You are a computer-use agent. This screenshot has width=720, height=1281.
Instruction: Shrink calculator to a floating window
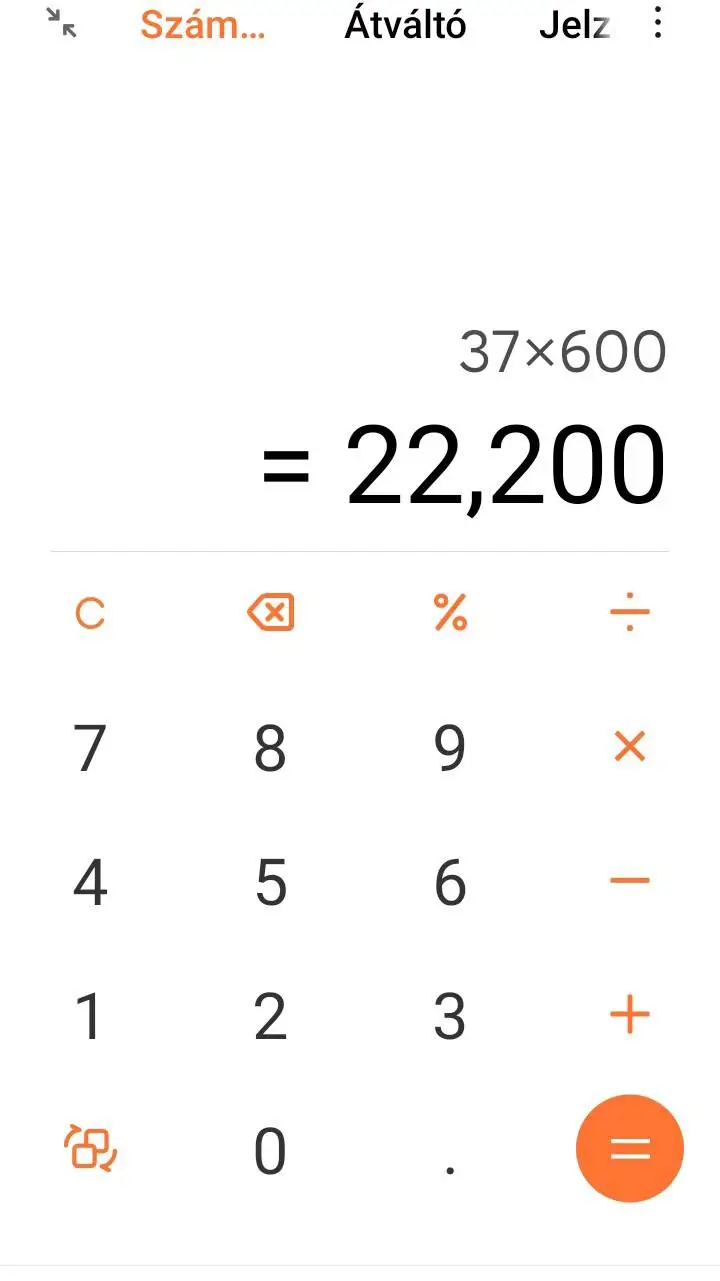pyautogui.click(x=62, y=24)
